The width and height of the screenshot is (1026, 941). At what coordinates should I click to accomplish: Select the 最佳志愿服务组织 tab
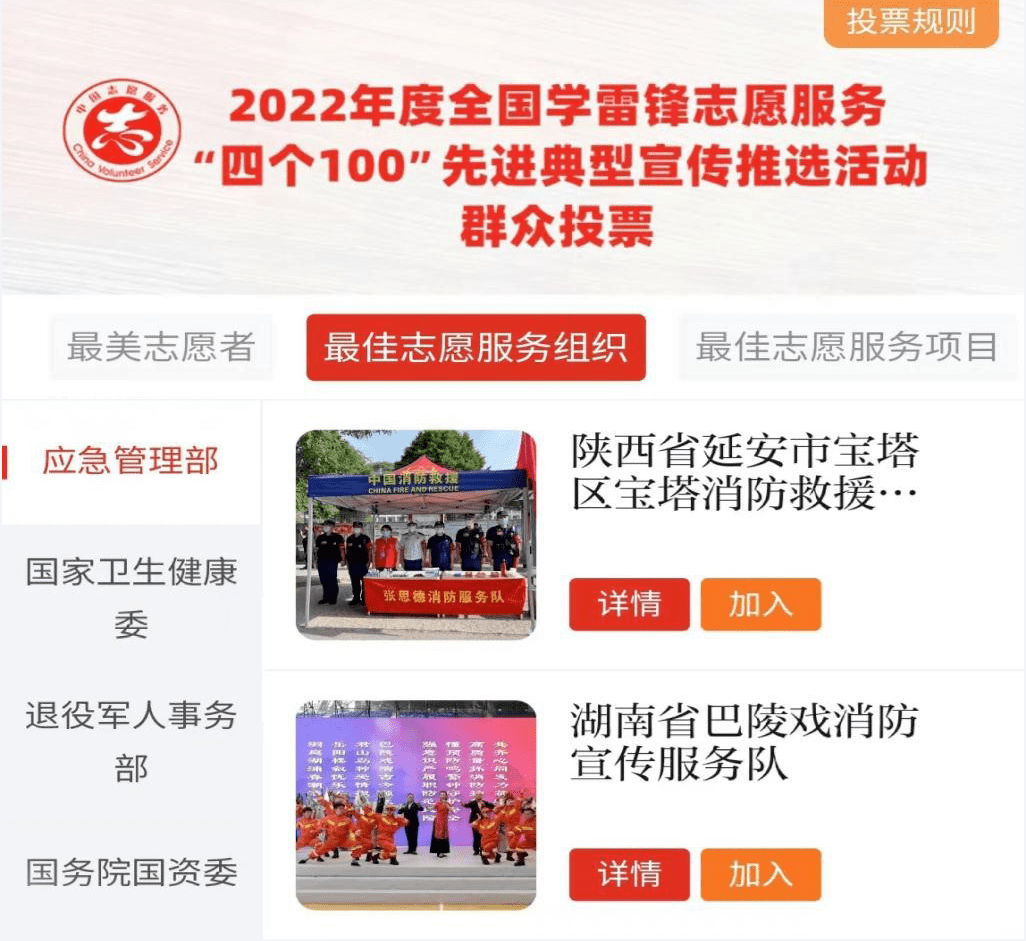click(x=476, y=347)
